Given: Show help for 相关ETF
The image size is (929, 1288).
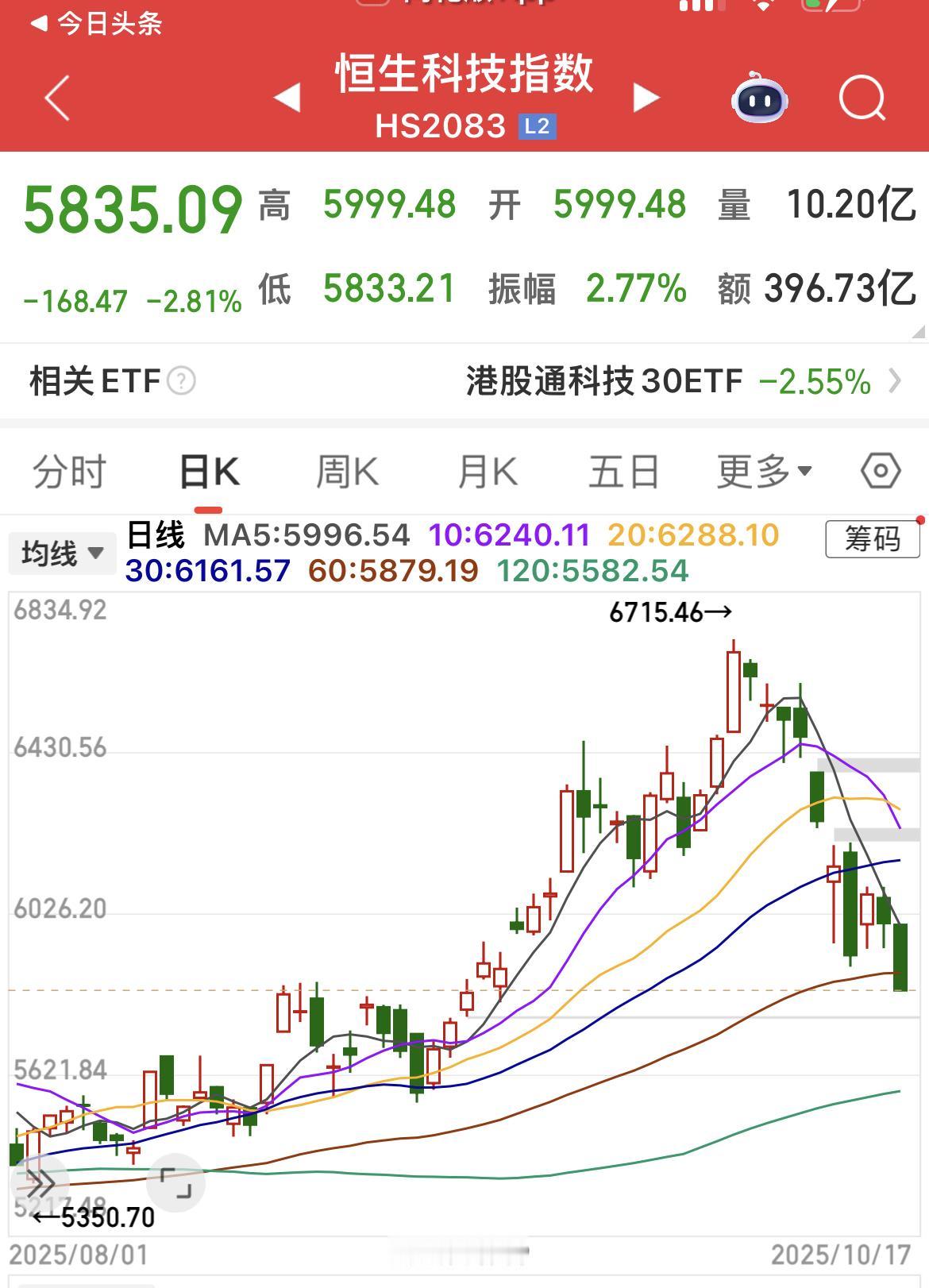Looking at the screenshot, I should pyautogui.click(x=182, y=382).
